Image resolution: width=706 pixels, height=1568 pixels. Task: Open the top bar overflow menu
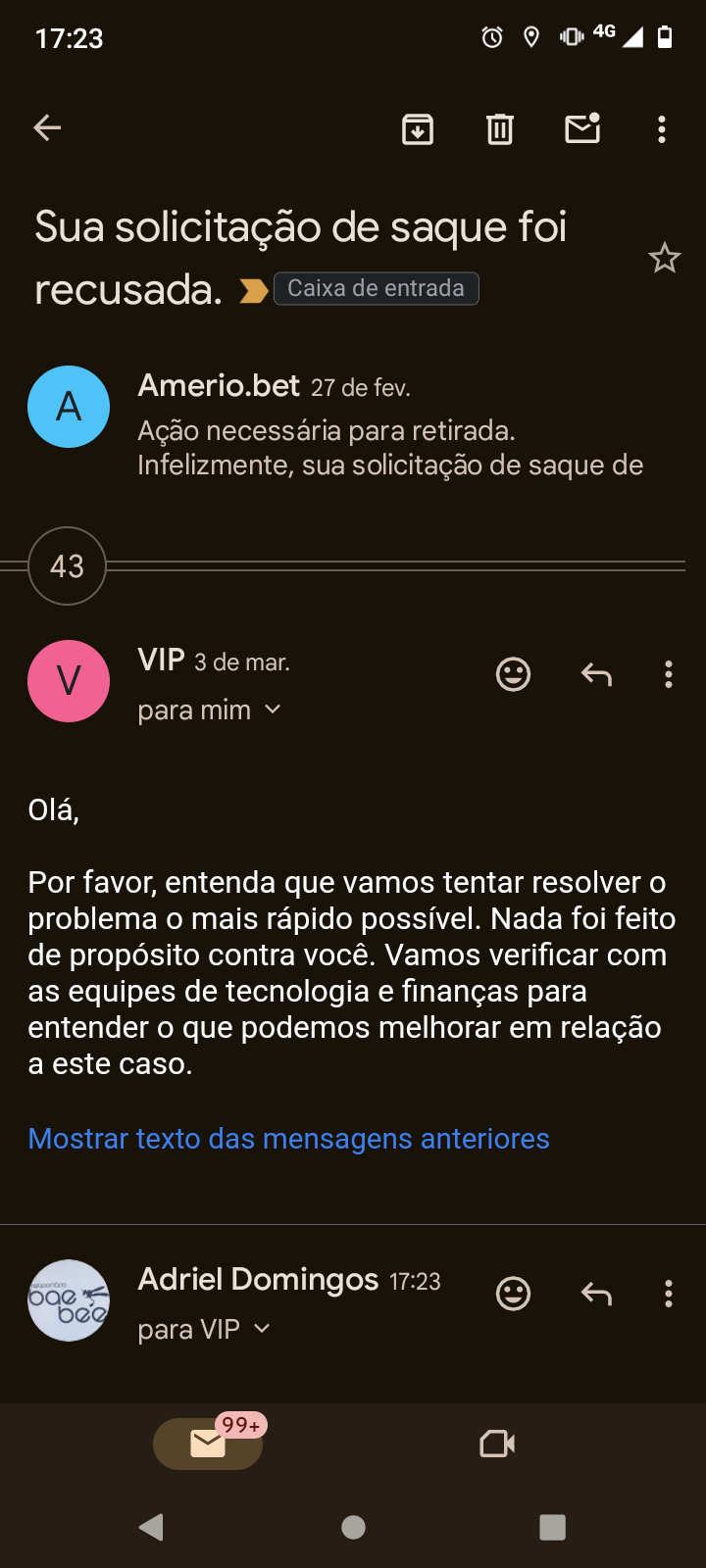pyautogui.click(x=662, y=129)
